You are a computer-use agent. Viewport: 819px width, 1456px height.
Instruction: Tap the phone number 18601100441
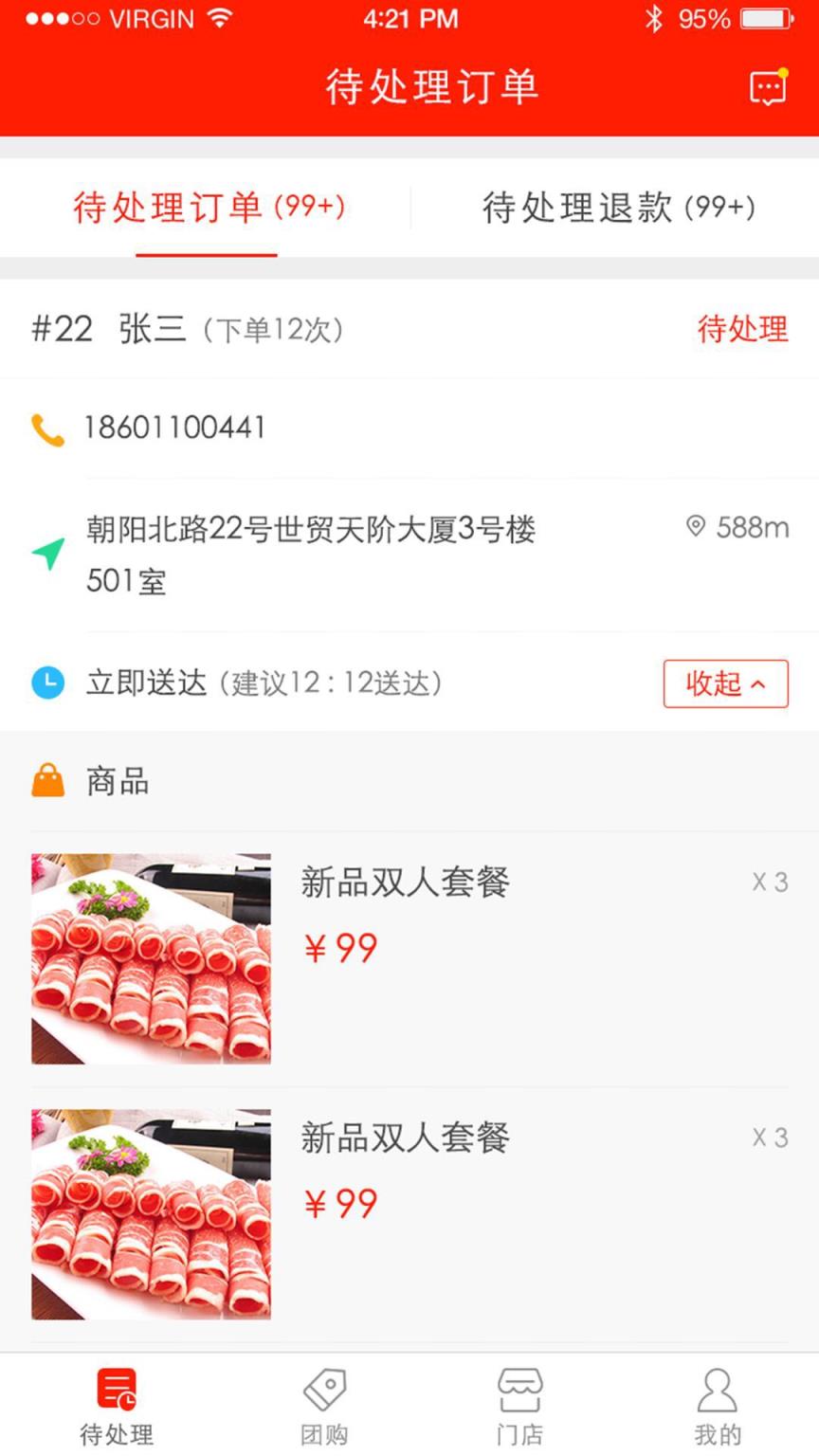point(177,428)
